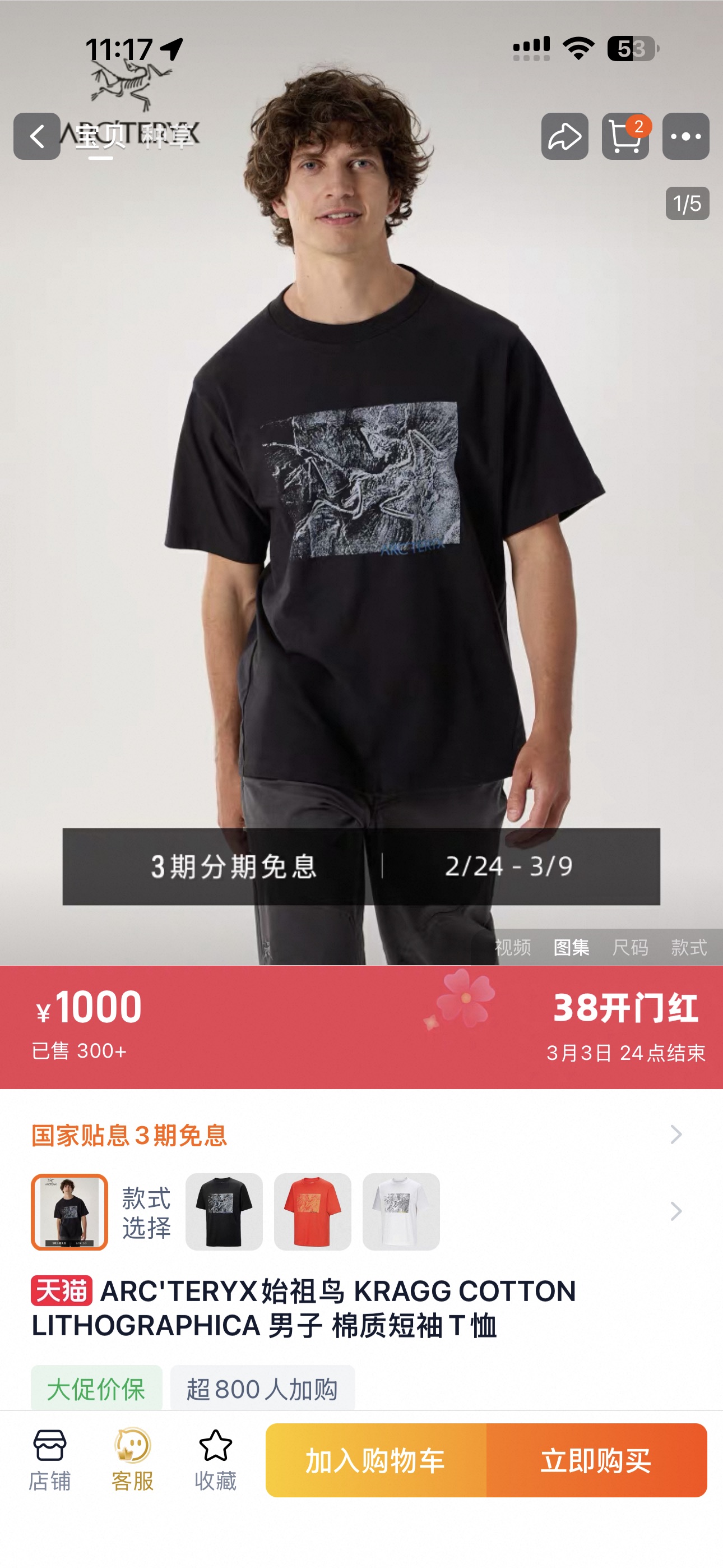The image size is (723, 1568).
Task: Expand the 款式选择 style options
Action: 675,1211
